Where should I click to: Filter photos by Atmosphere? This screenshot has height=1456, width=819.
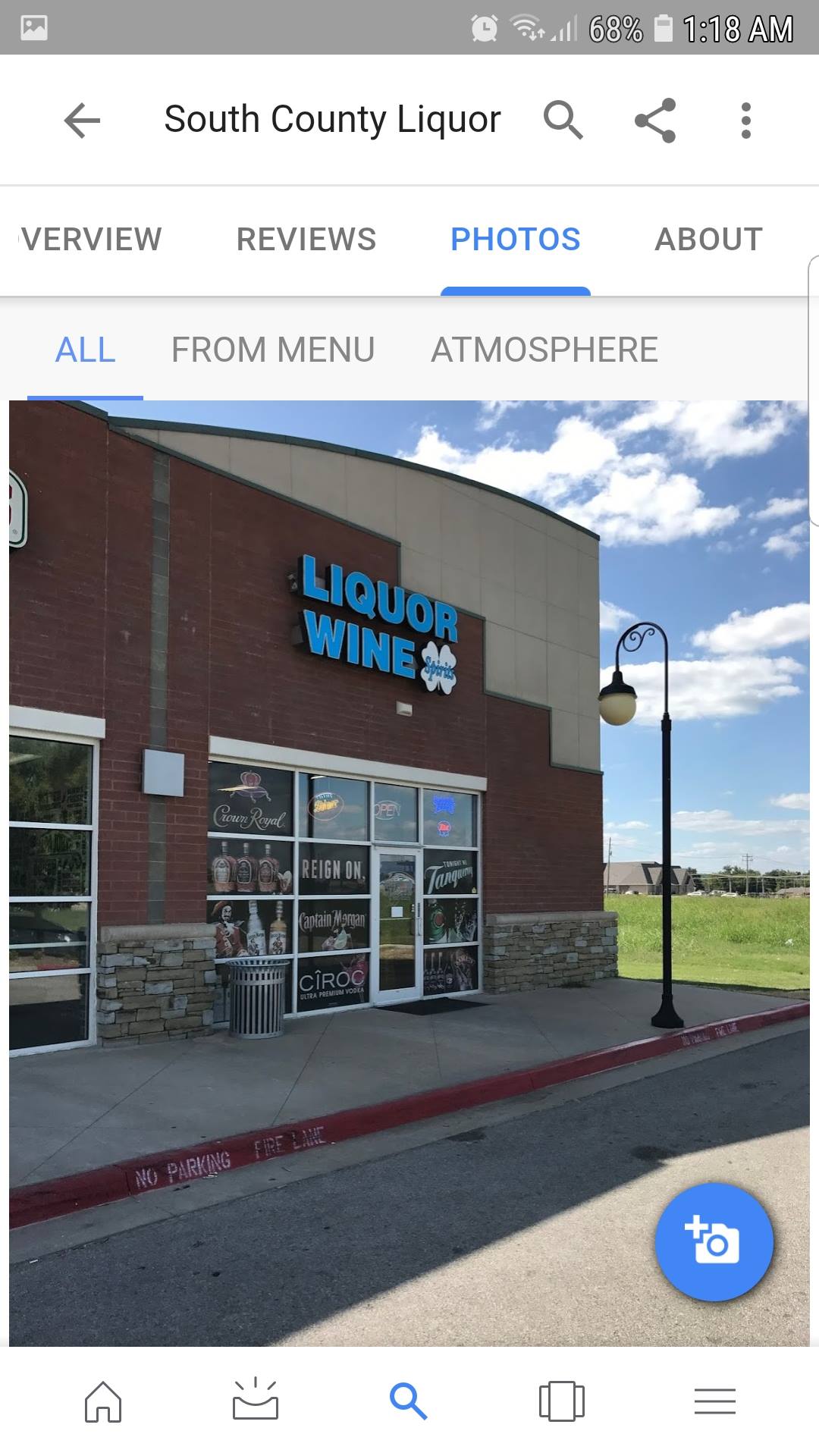tap(544, 350)
